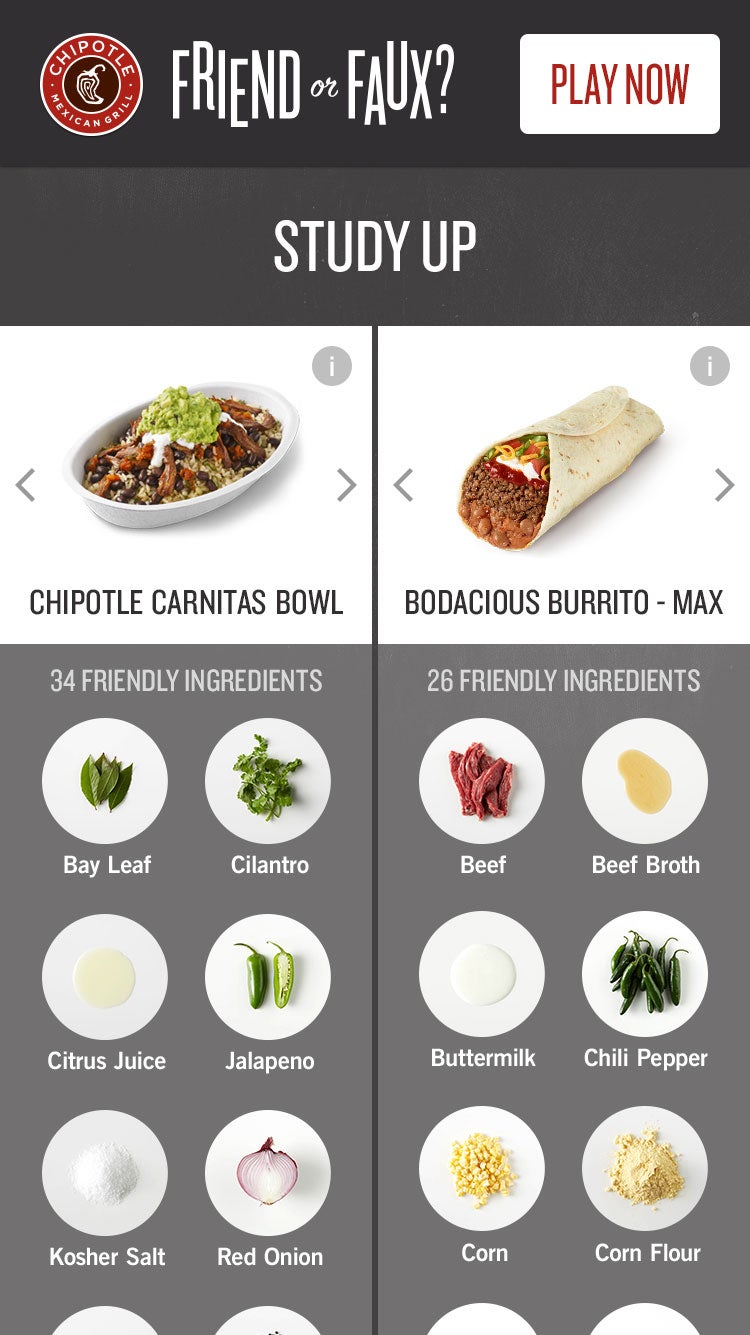
Task: Show next item after Chipotle Carnitas Bowl
Action: pyautogui.click(x=346, y=485)
